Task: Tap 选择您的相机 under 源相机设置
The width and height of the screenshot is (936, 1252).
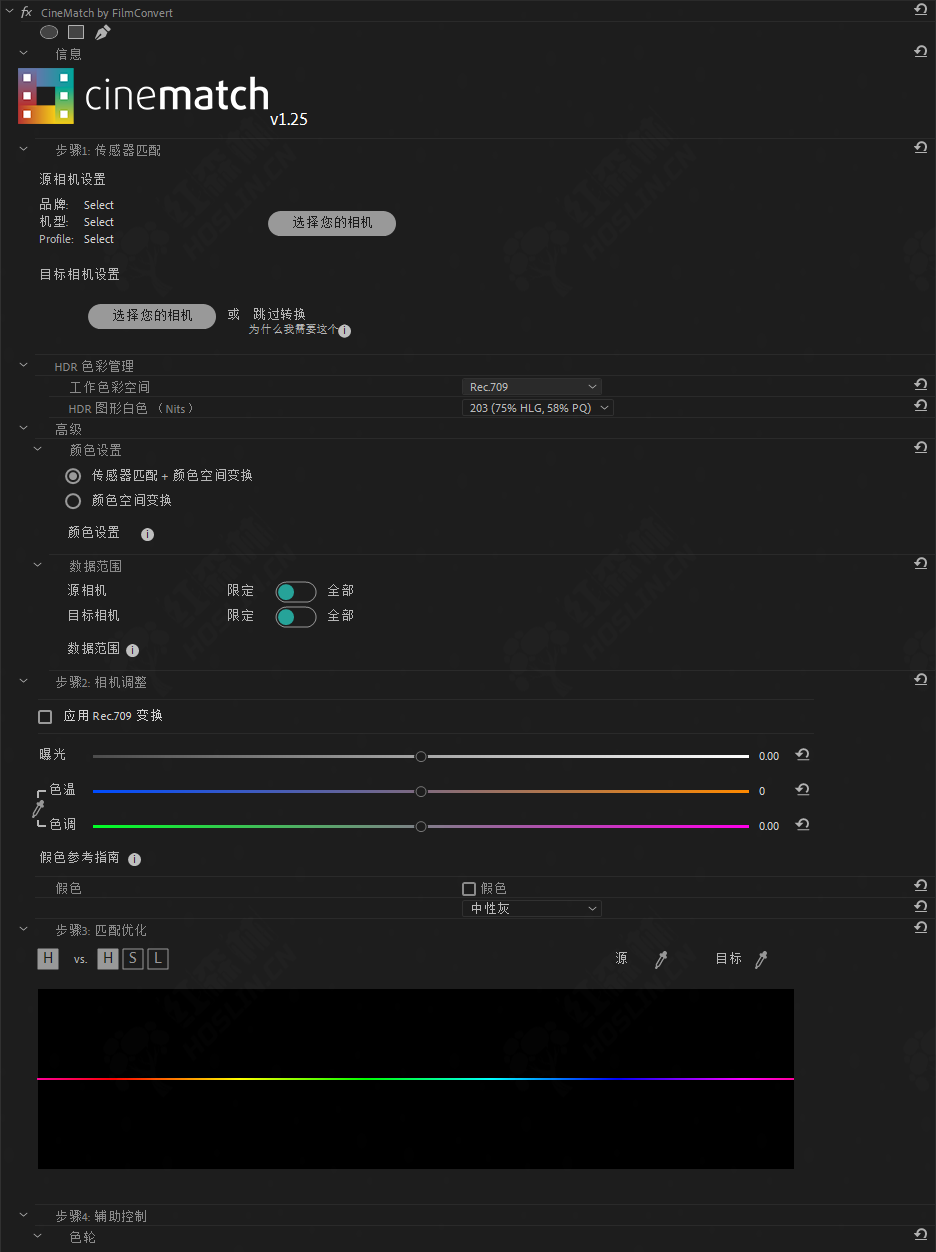Action: [x=332, y=223]
